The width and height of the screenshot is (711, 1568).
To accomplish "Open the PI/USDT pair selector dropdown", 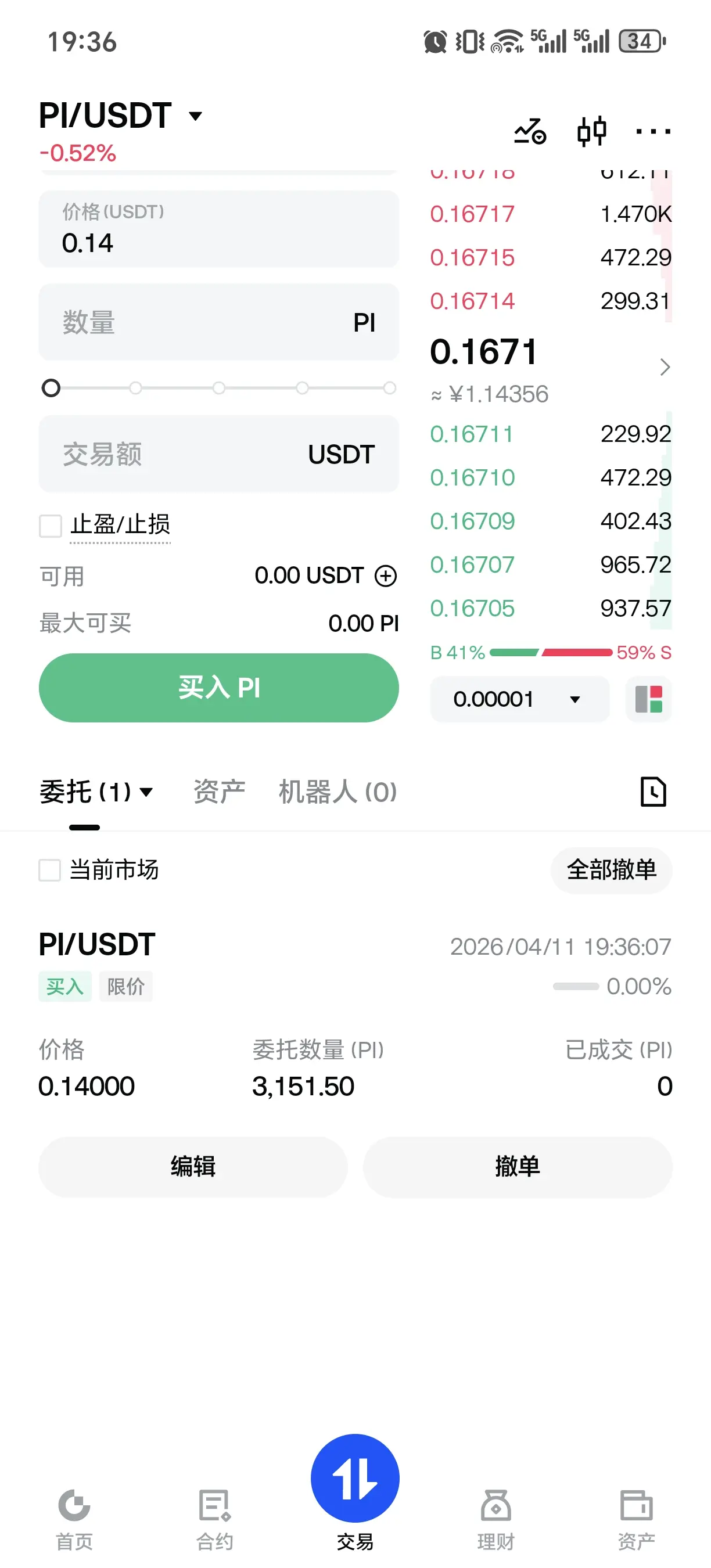I will click(119, 116).
